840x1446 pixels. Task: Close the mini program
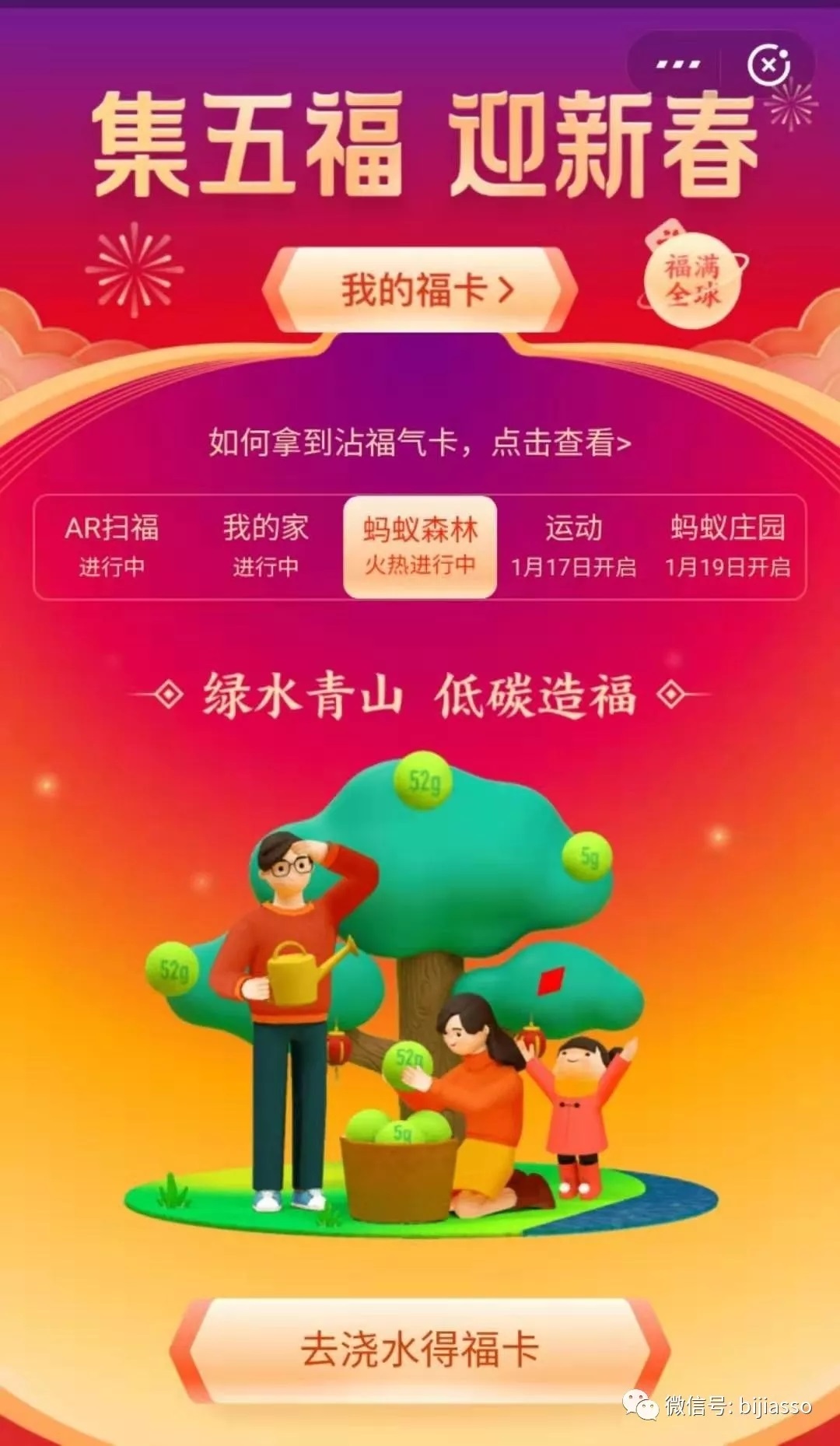point(768,65)
